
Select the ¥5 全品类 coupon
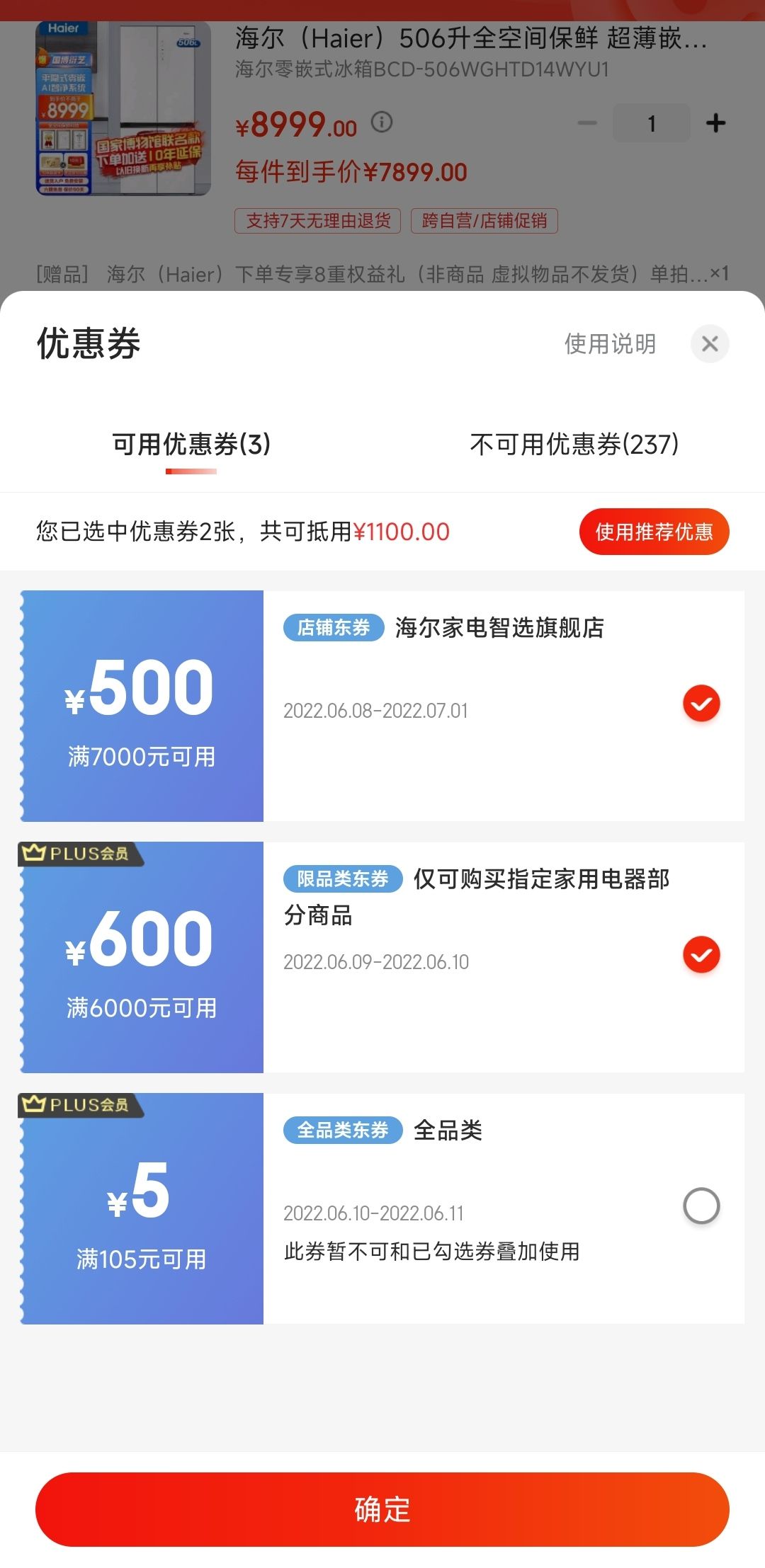coord(701,1206)
